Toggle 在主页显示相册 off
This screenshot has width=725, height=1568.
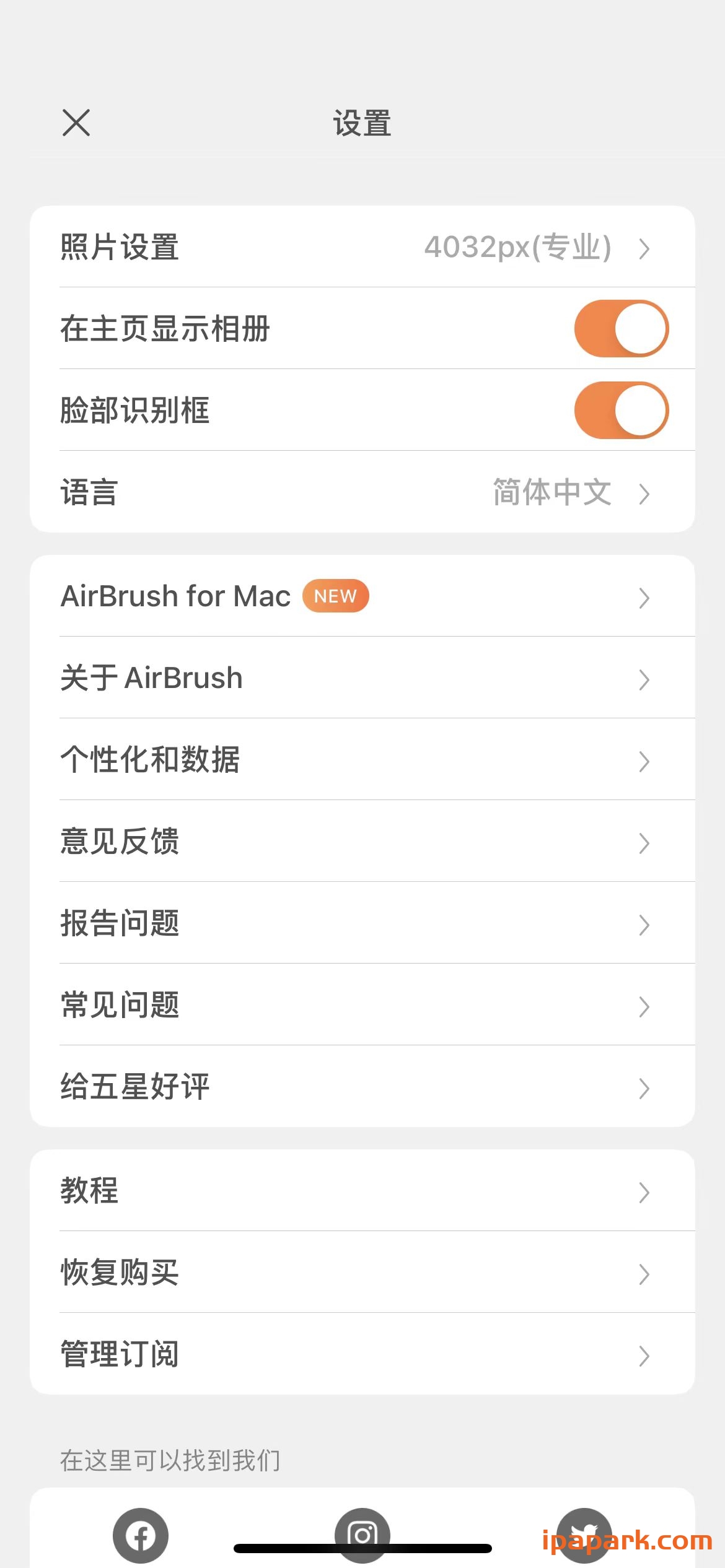pos(620,328)
